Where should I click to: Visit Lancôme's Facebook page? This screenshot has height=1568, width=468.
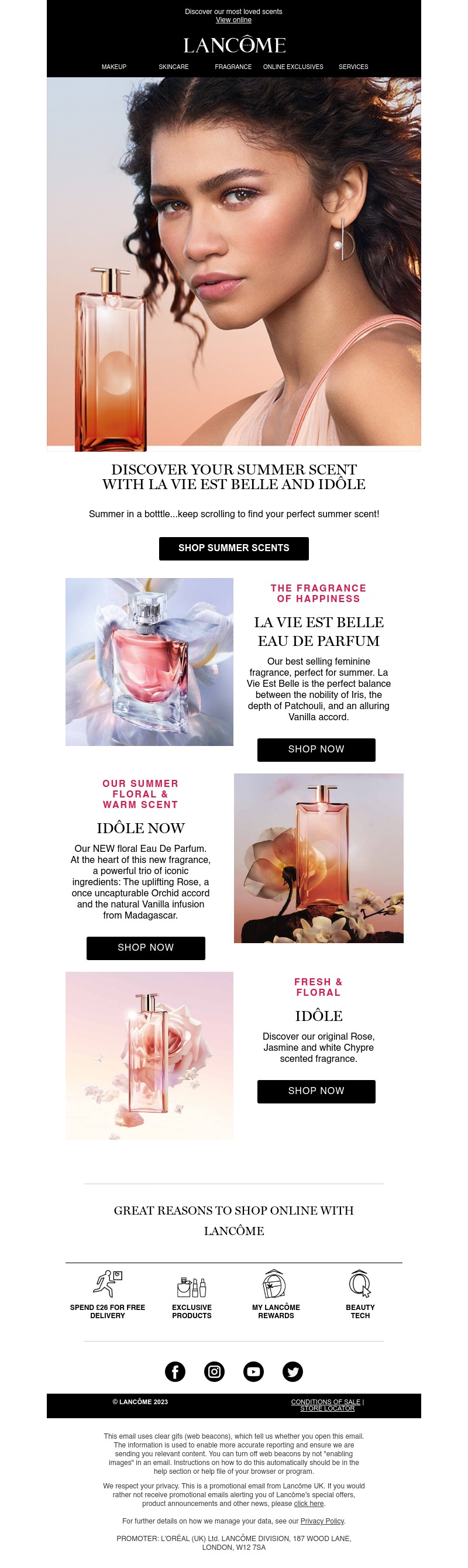tap(175, 1371)
